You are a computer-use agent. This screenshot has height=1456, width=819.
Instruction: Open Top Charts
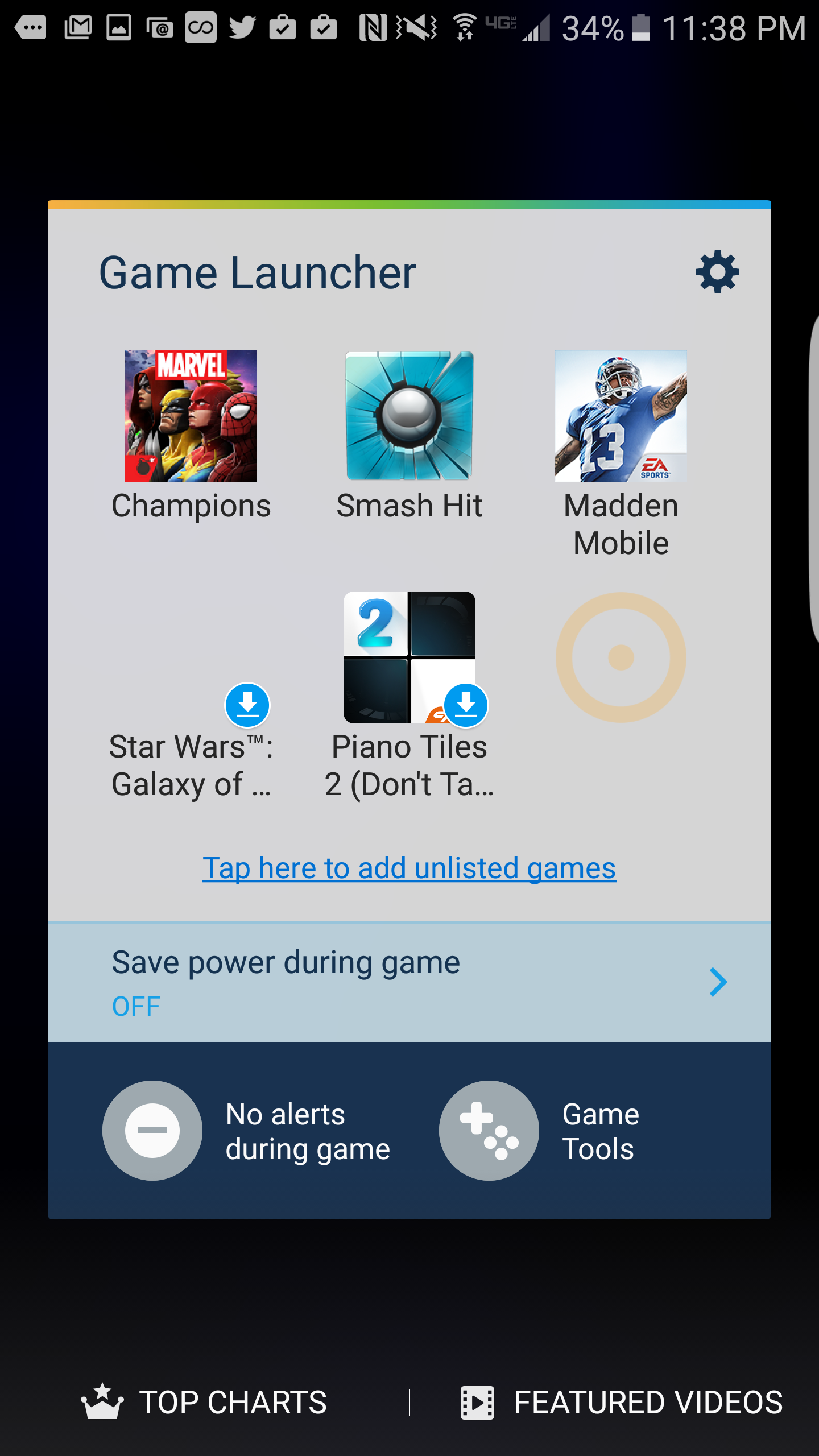(205, 1403)
